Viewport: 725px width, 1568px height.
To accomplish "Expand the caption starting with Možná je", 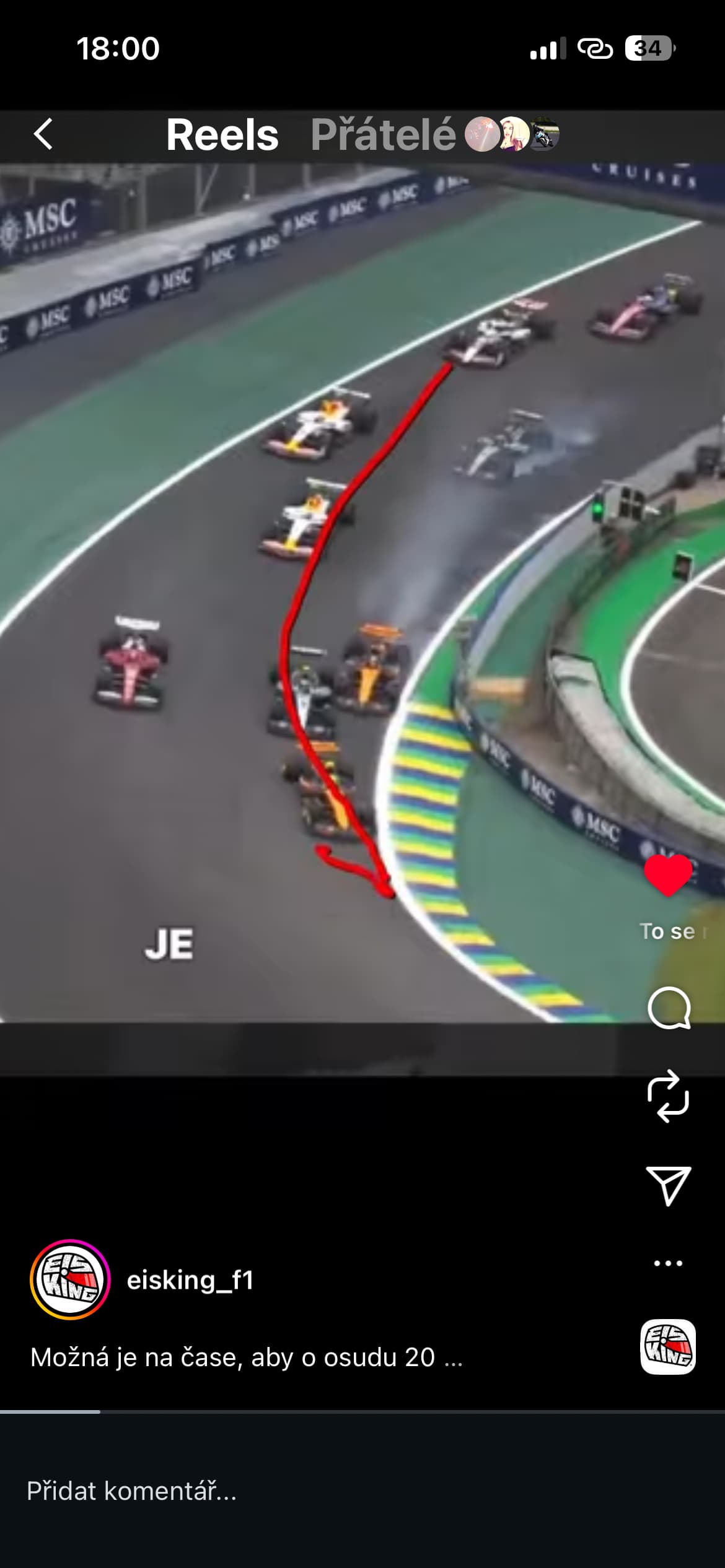I will pyautogui.click(x=246, y=1357).
